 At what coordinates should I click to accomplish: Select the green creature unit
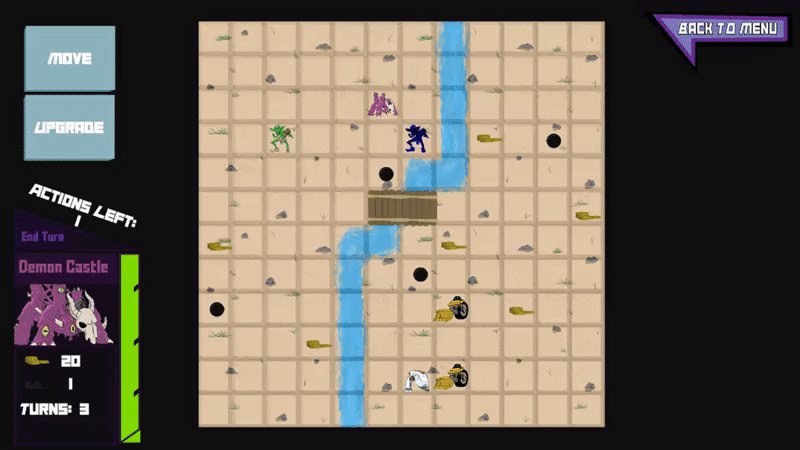pos(280,138)
